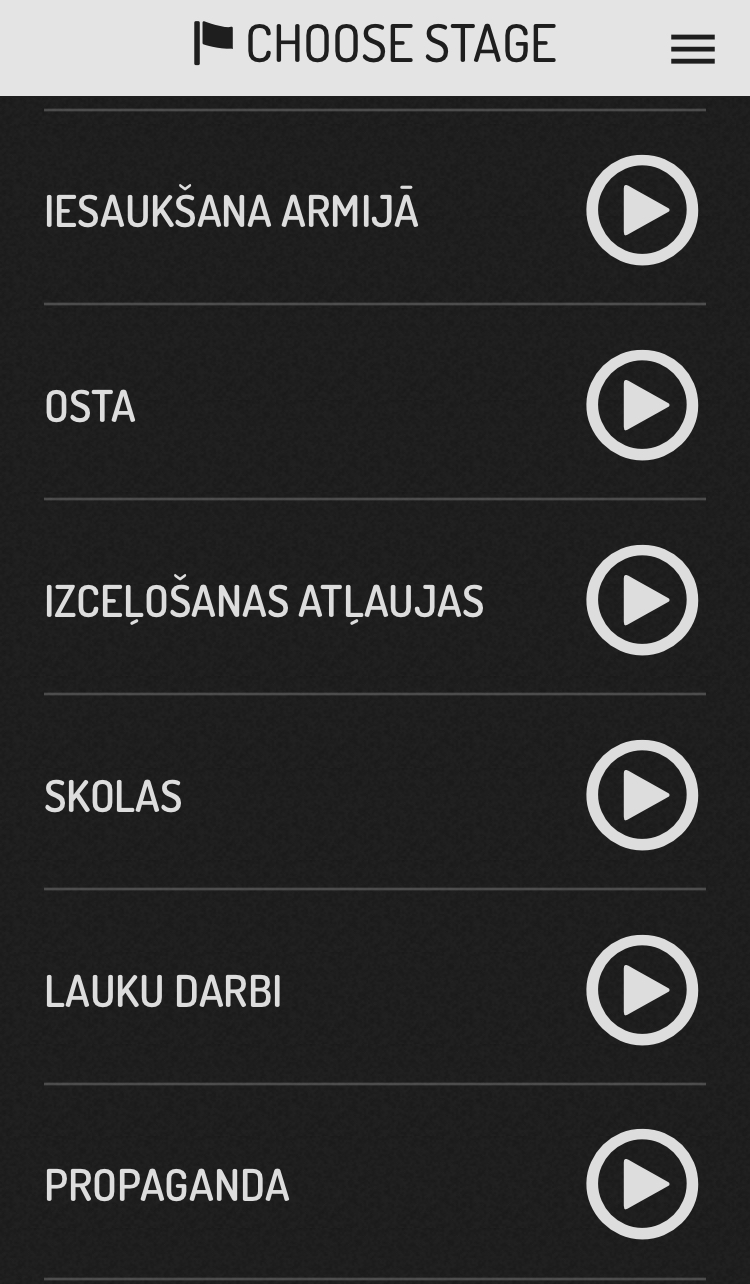Play the Lauku darbi stage
Image resolution: width=750 pixels, height=1284 pixels.
(642, 990)
